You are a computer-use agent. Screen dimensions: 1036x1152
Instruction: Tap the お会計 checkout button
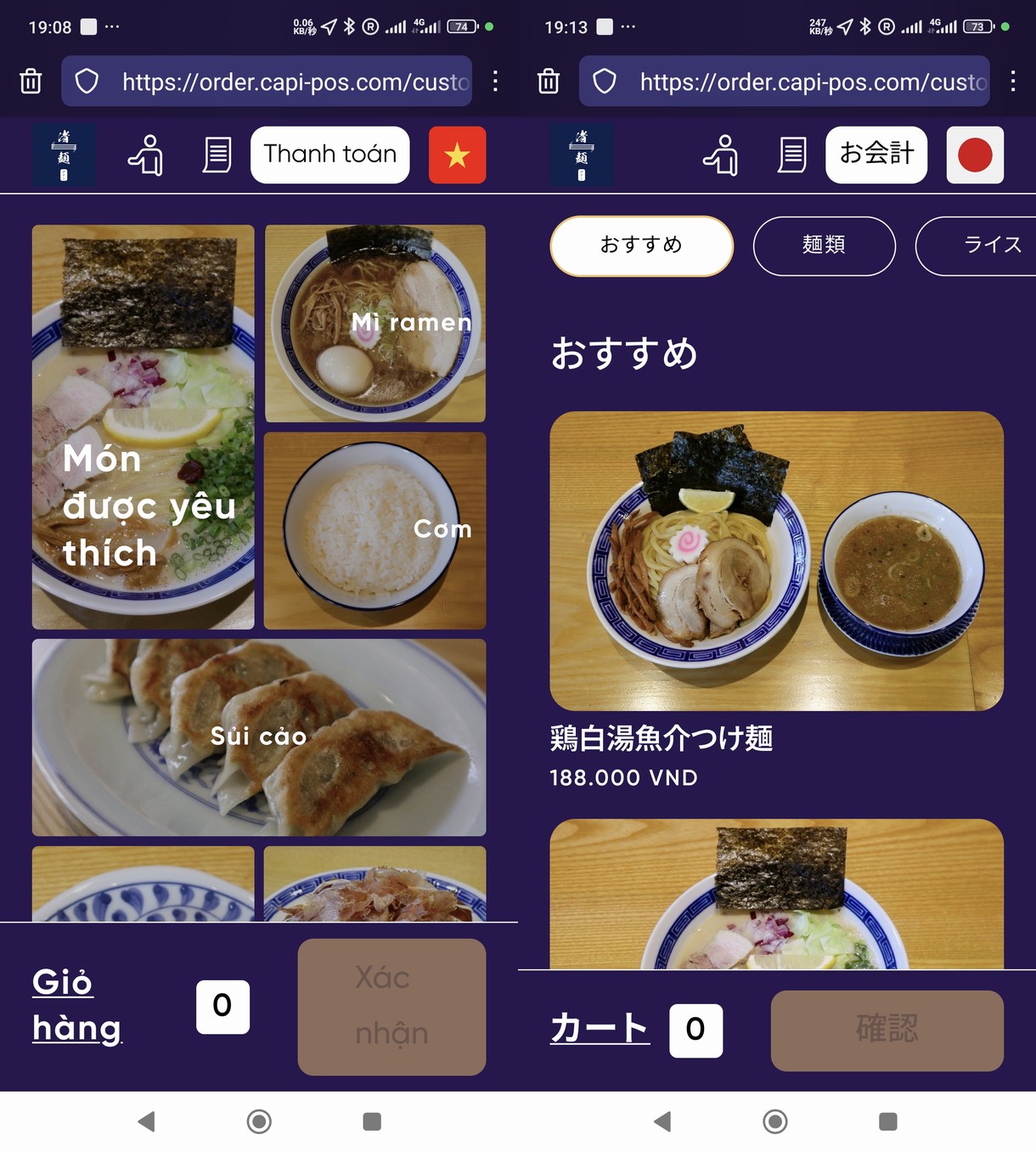click(876, 155)
